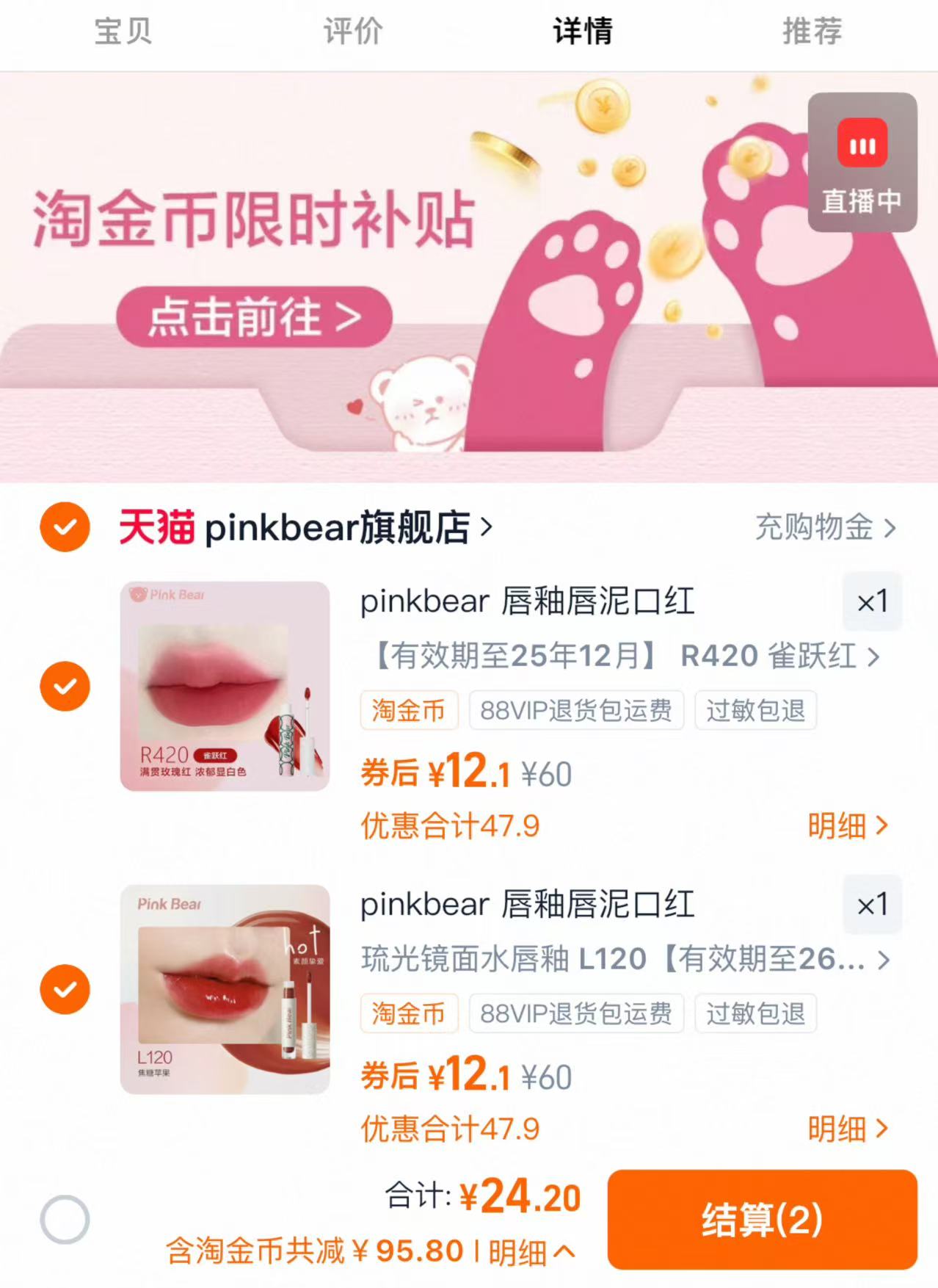The image size is (938, 1288).
Task: Check out with 结算(2)
Action: click(762, 1220)
